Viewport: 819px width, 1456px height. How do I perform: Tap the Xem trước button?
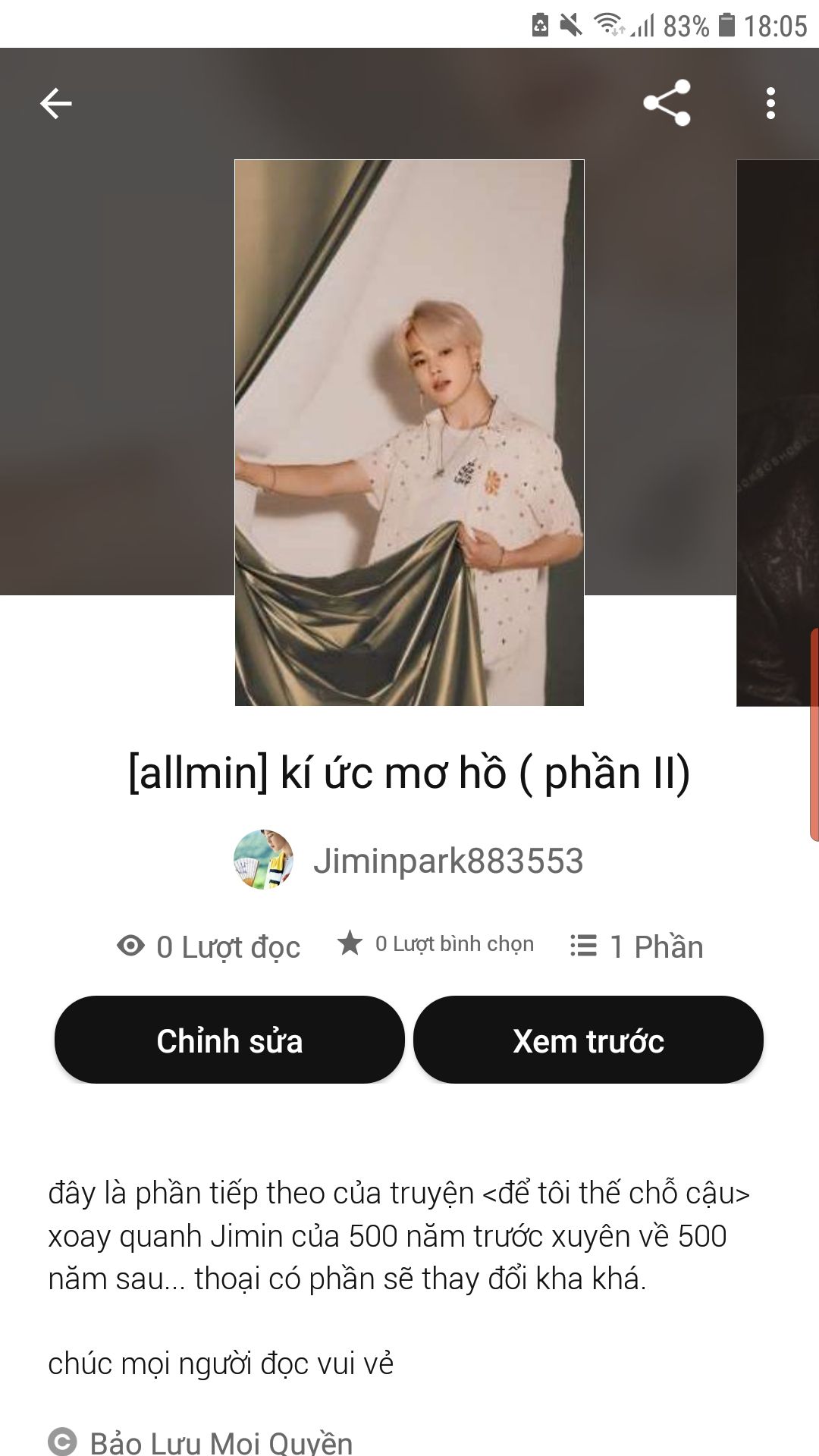click(x=588, y=1040)
